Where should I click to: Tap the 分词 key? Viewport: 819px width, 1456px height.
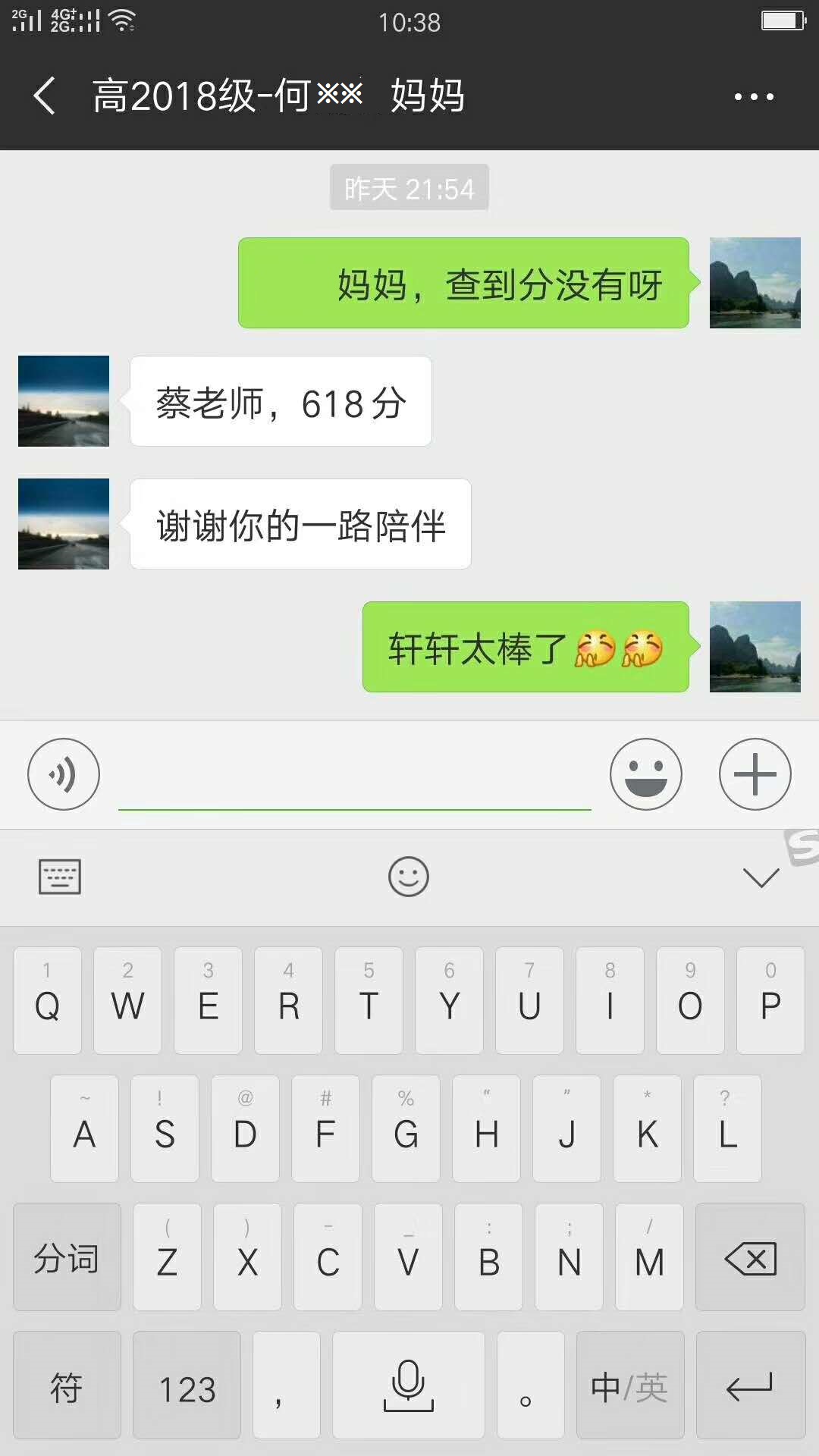(67, 1259)
